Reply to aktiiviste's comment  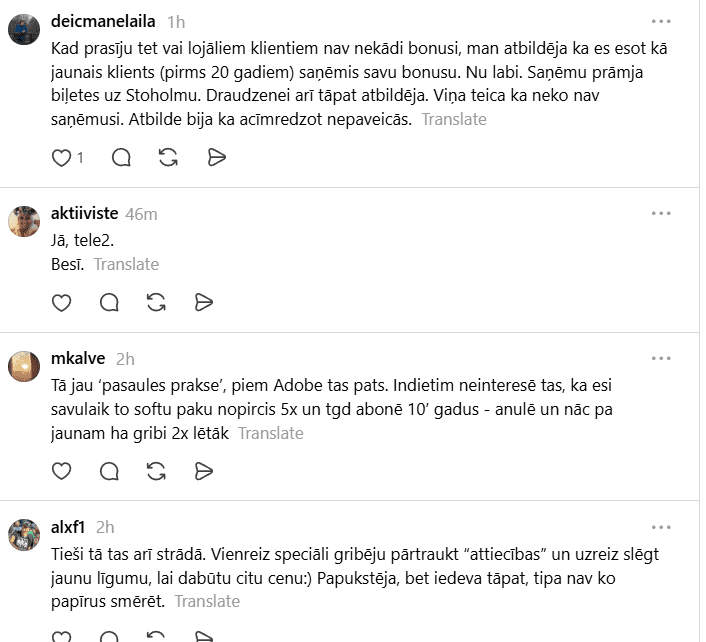tap(109, 303)
